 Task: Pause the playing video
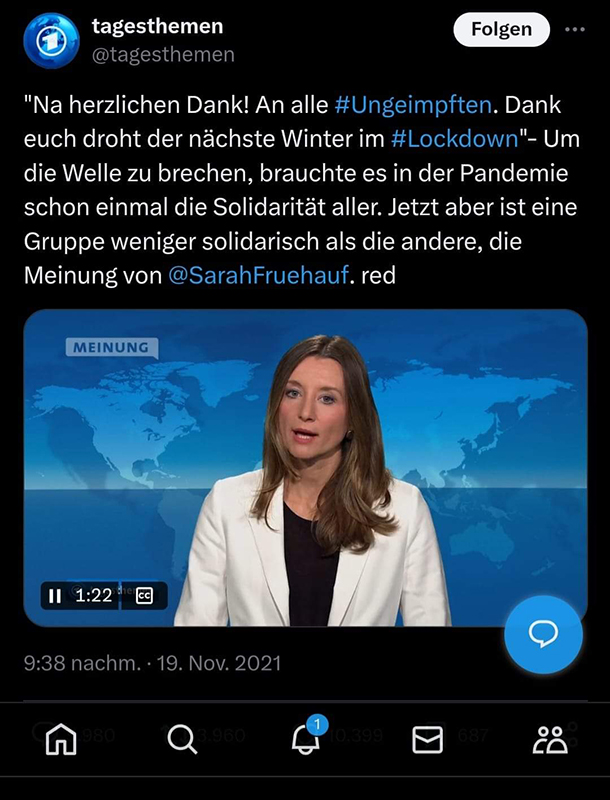[55, 596]
